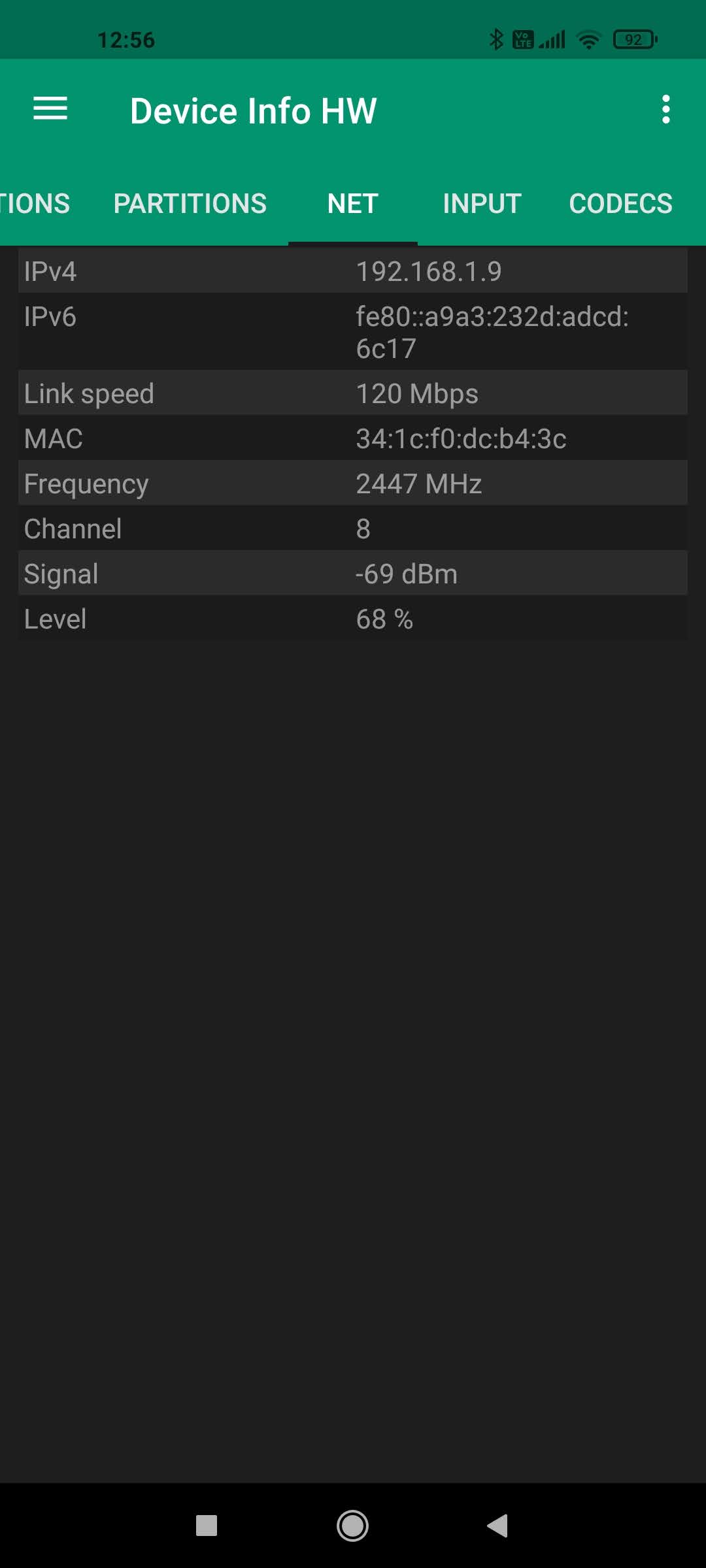Open the Codecs tab

point(620,204)
